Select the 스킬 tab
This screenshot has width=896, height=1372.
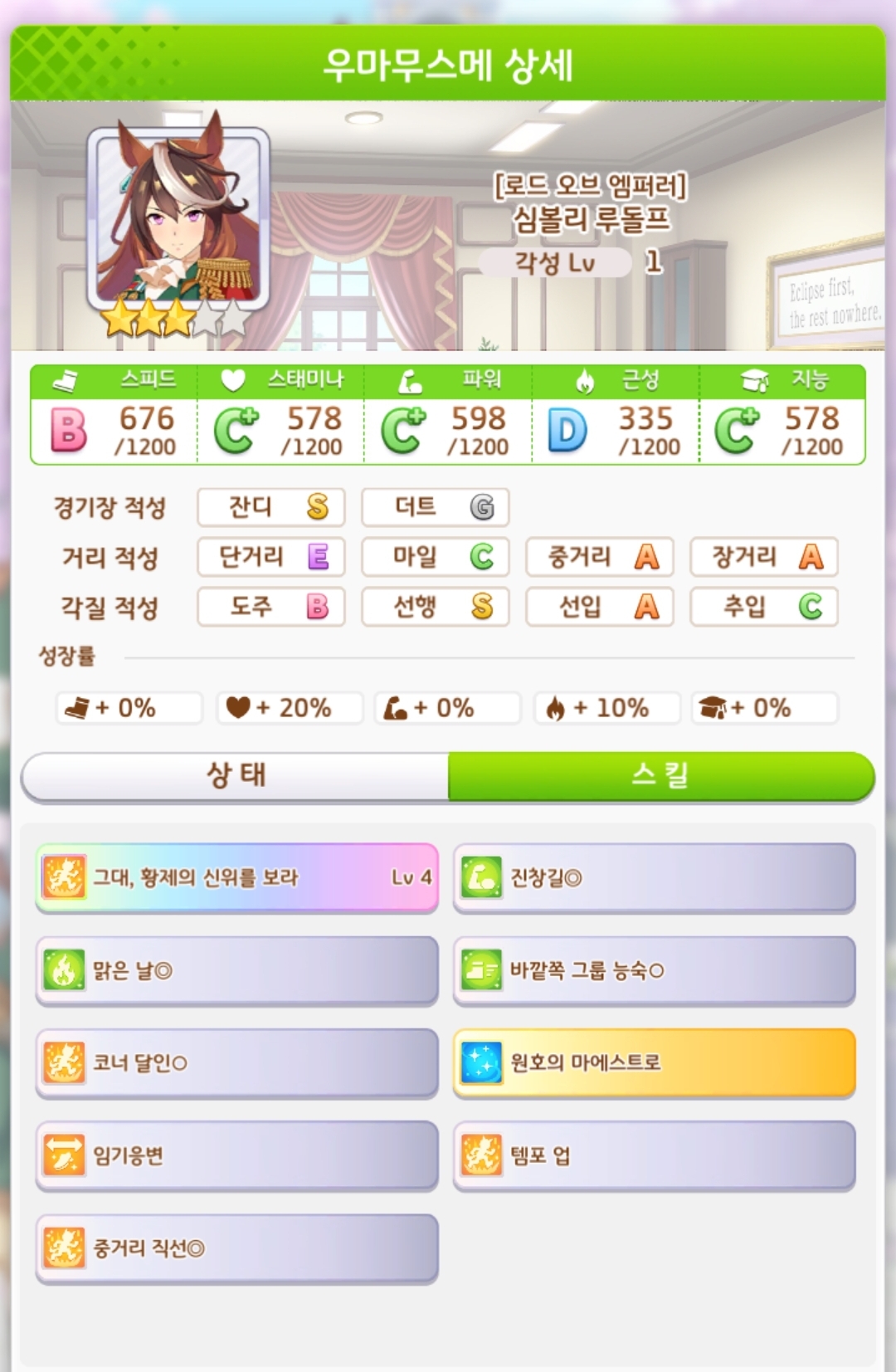660,776
